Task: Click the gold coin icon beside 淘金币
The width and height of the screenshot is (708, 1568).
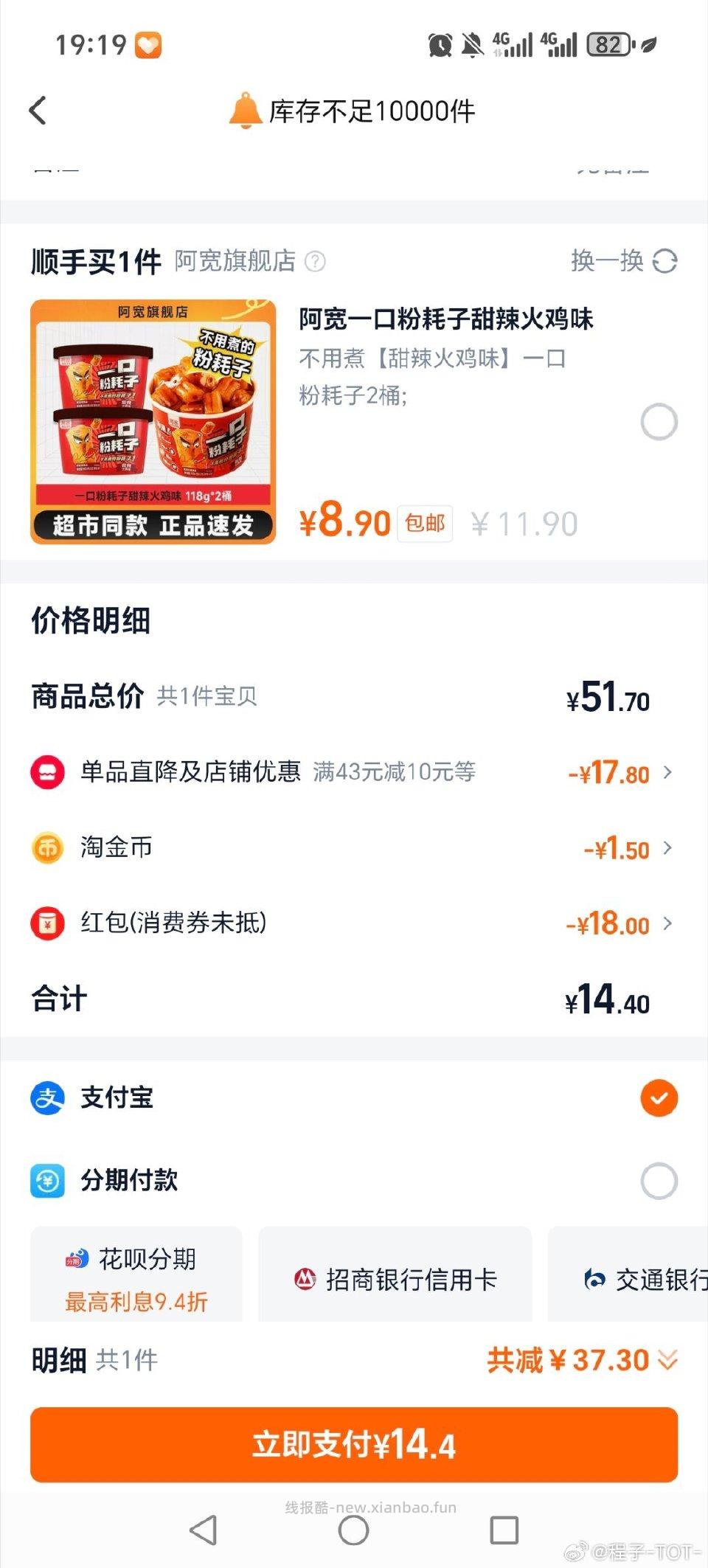Action: (x=47, y=849)
